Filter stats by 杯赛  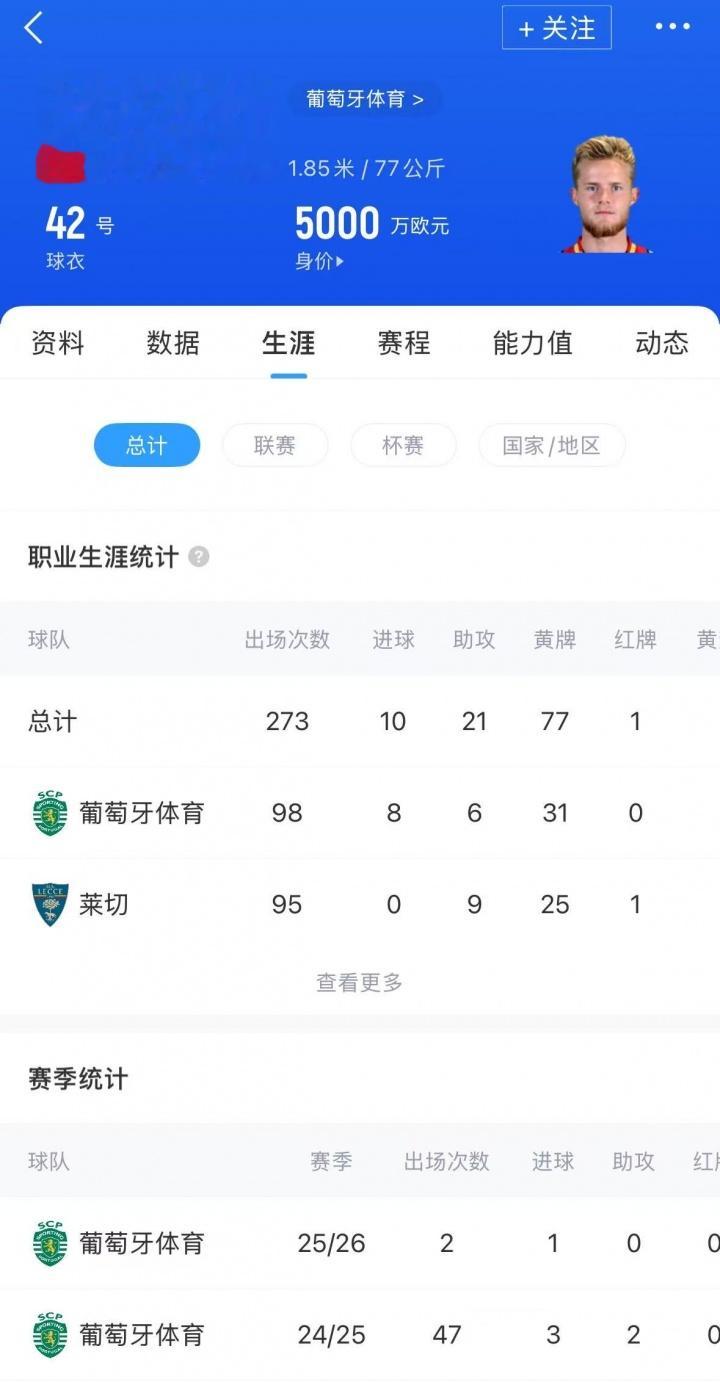[403, 445]
